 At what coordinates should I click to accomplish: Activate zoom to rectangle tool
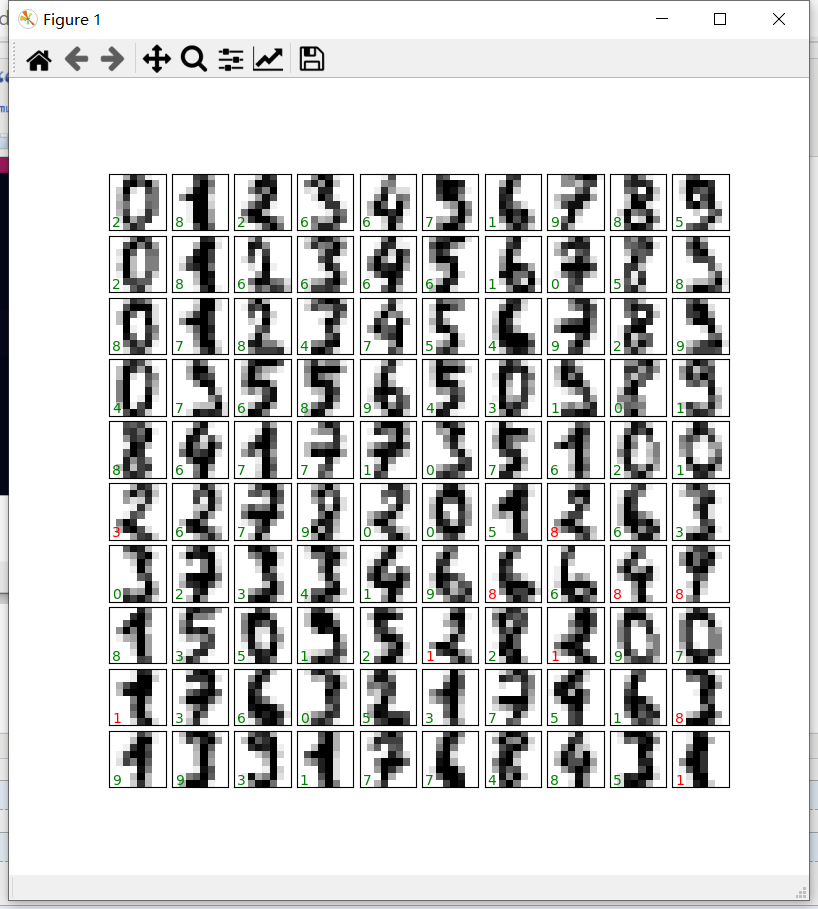coord(194,60)
